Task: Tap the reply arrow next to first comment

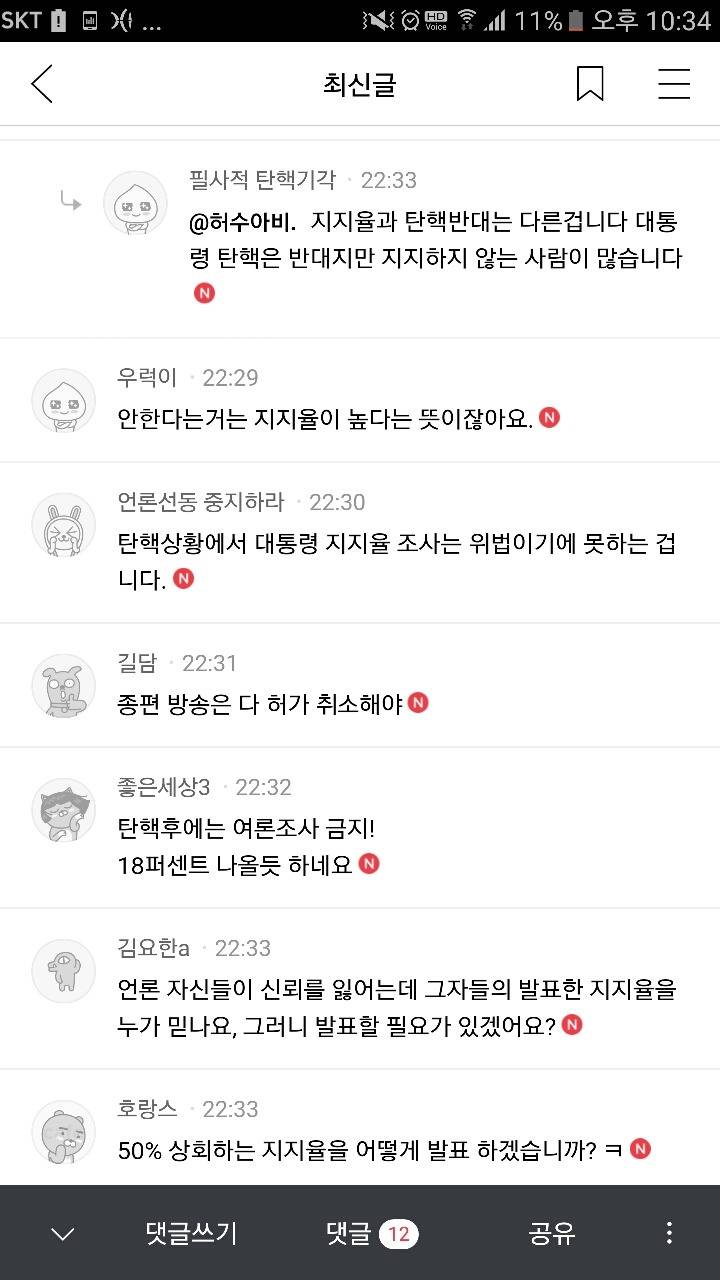Action: coord(71,200)
